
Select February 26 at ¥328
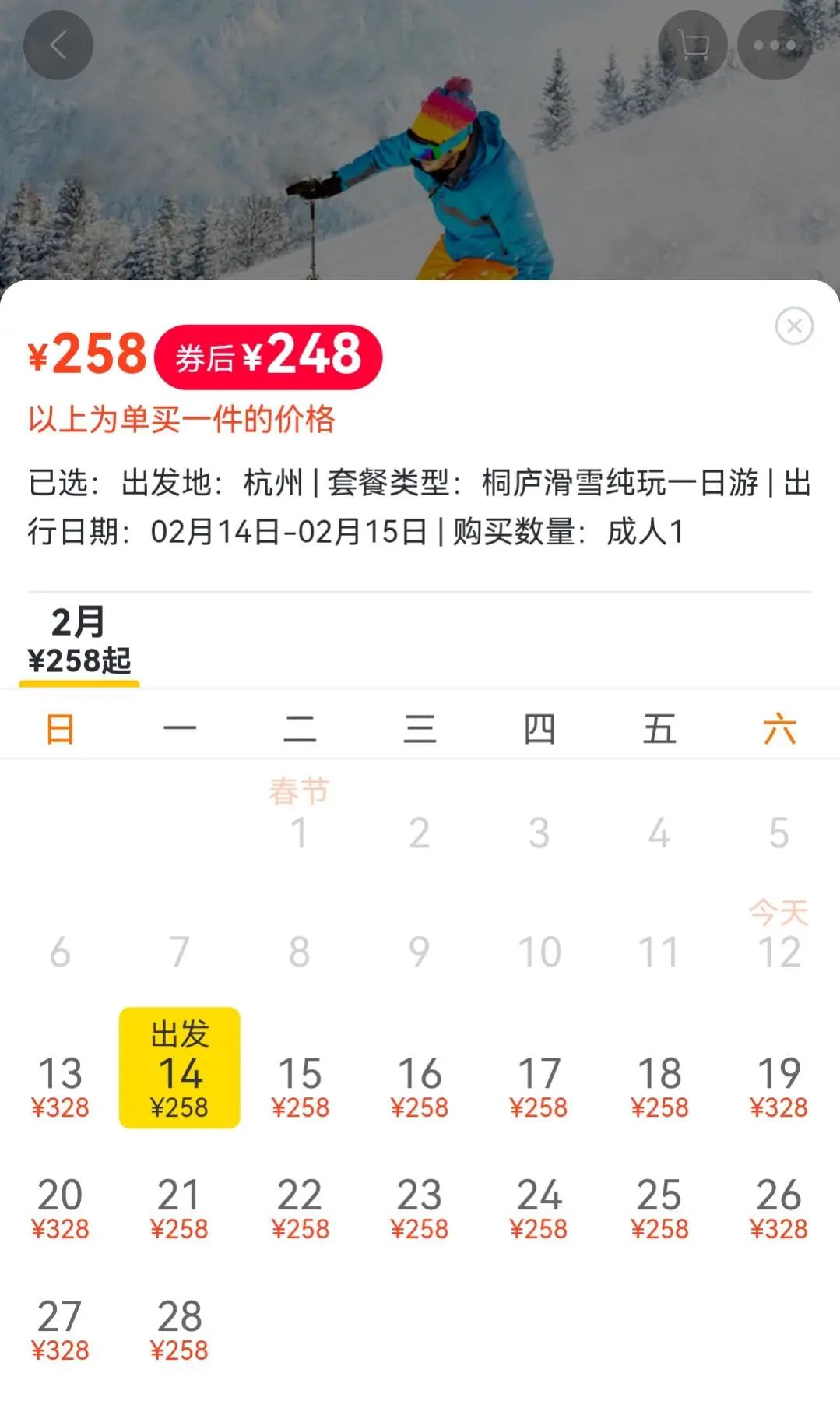pyautogui.click(x=778, y=1207)
